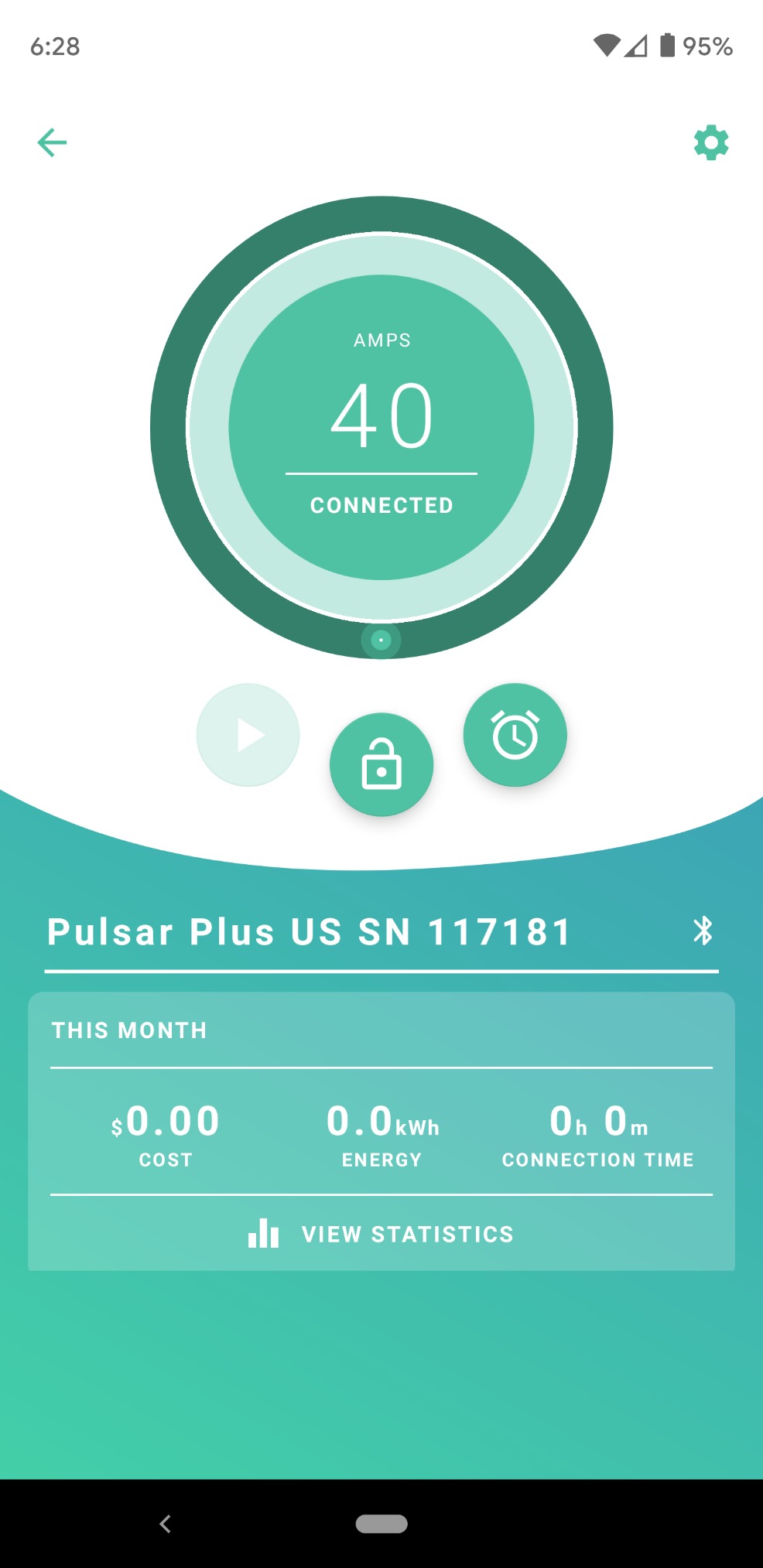Toggle the lock state of the charger

(382, 764)
